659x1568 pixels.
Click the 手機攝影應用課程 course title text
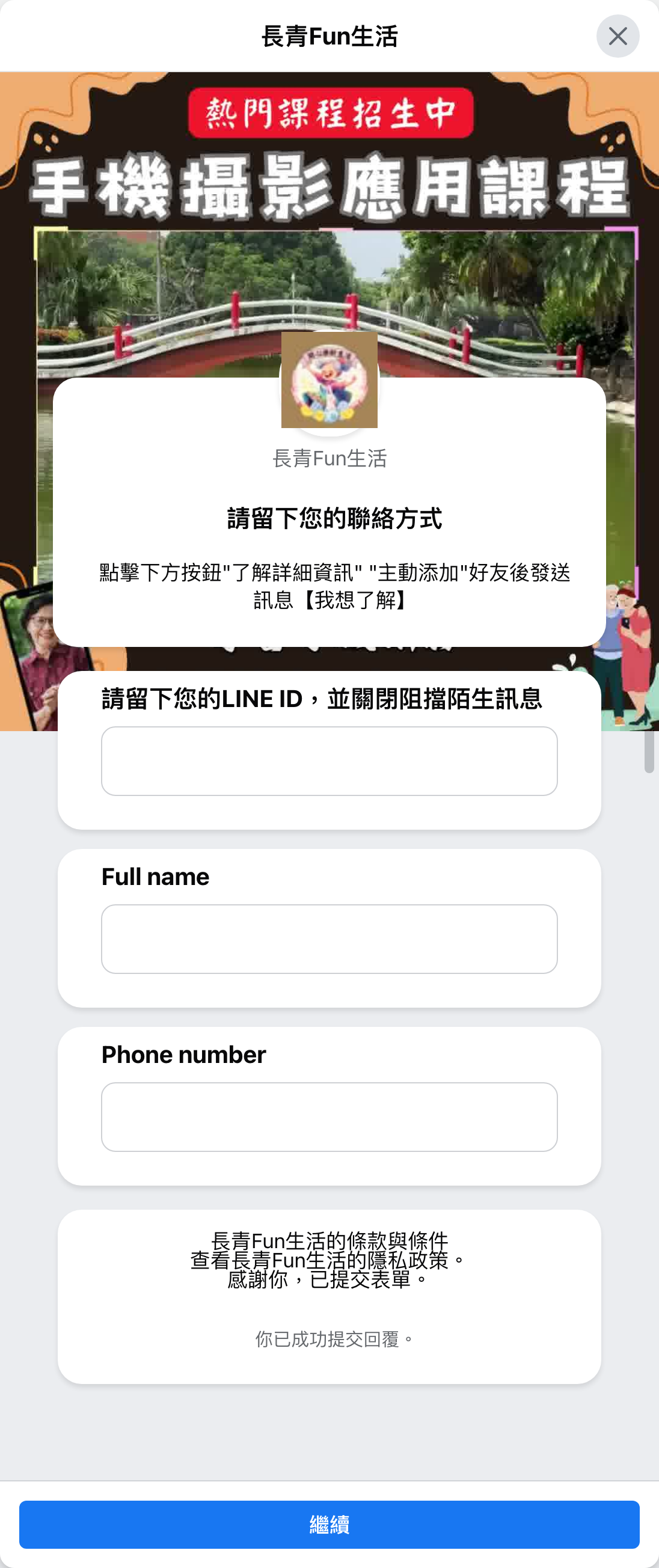click(x=329, y=186)
